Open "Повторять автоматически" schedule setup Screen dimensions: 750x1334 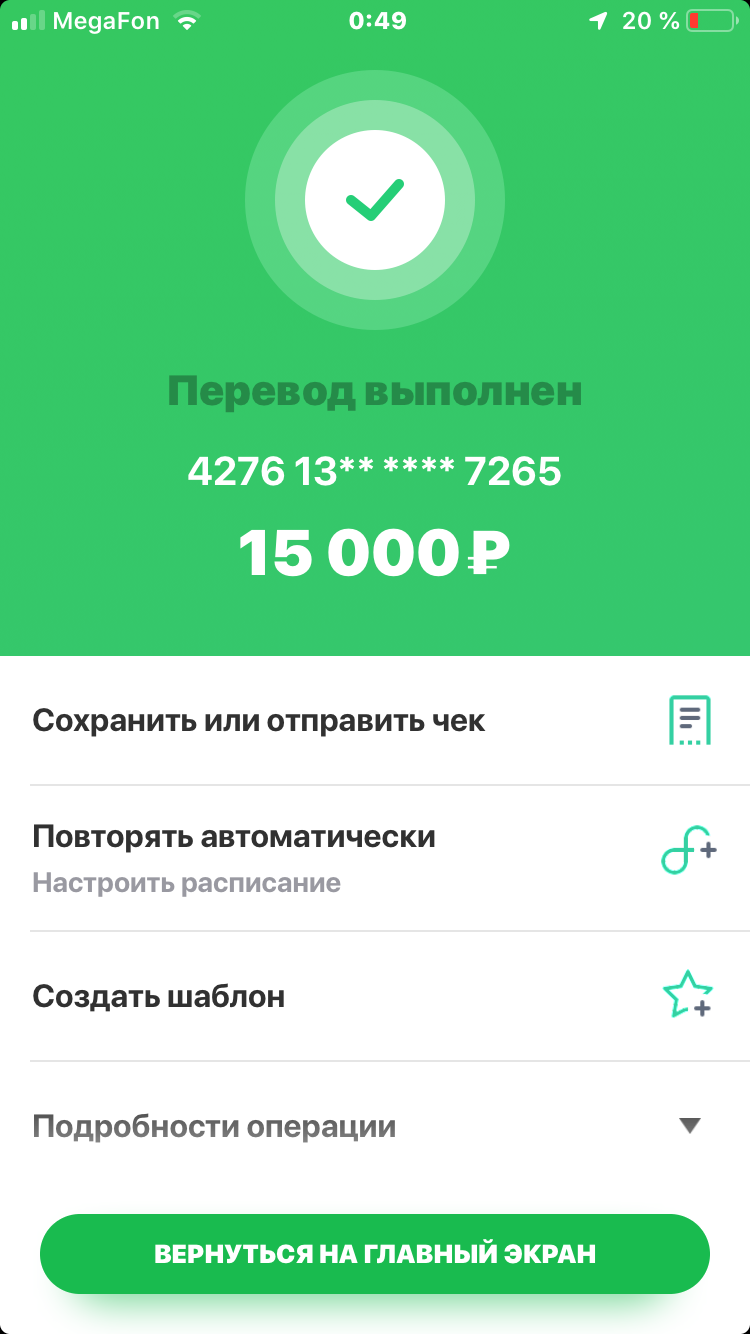coord(374,858)
